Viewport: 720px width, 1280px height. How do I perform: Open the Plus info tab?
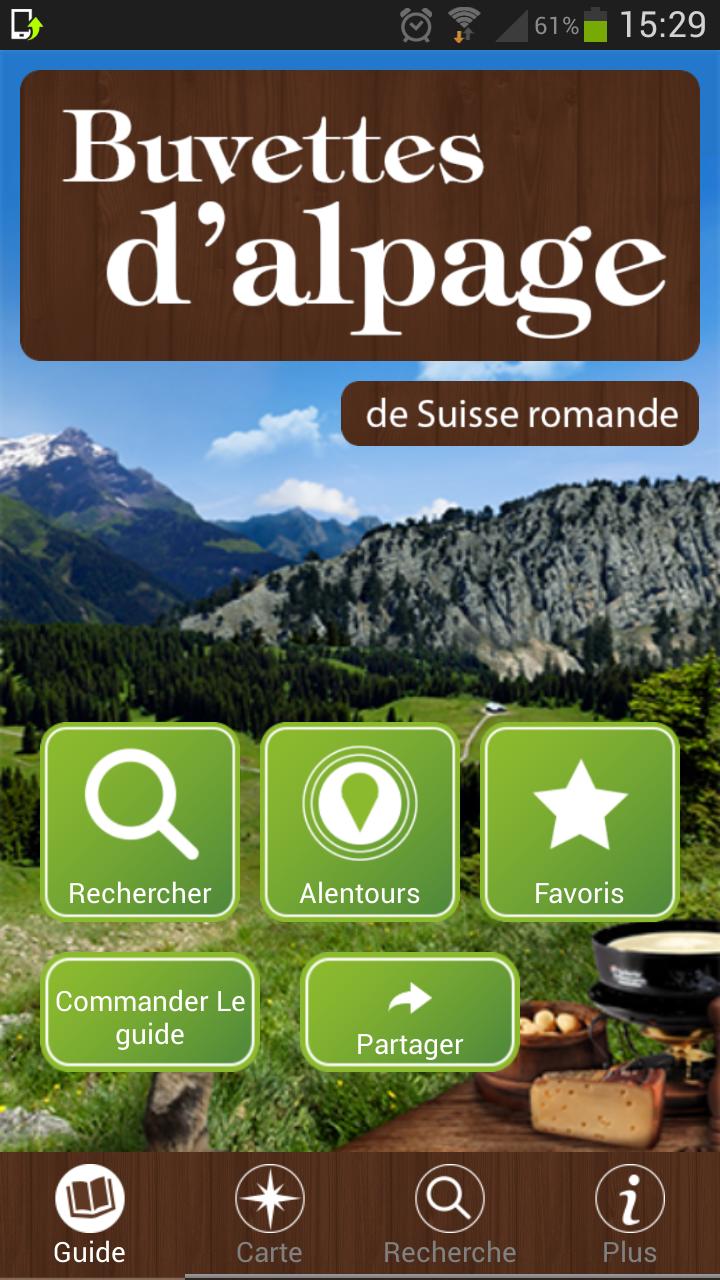click(x=630, y=1215)
